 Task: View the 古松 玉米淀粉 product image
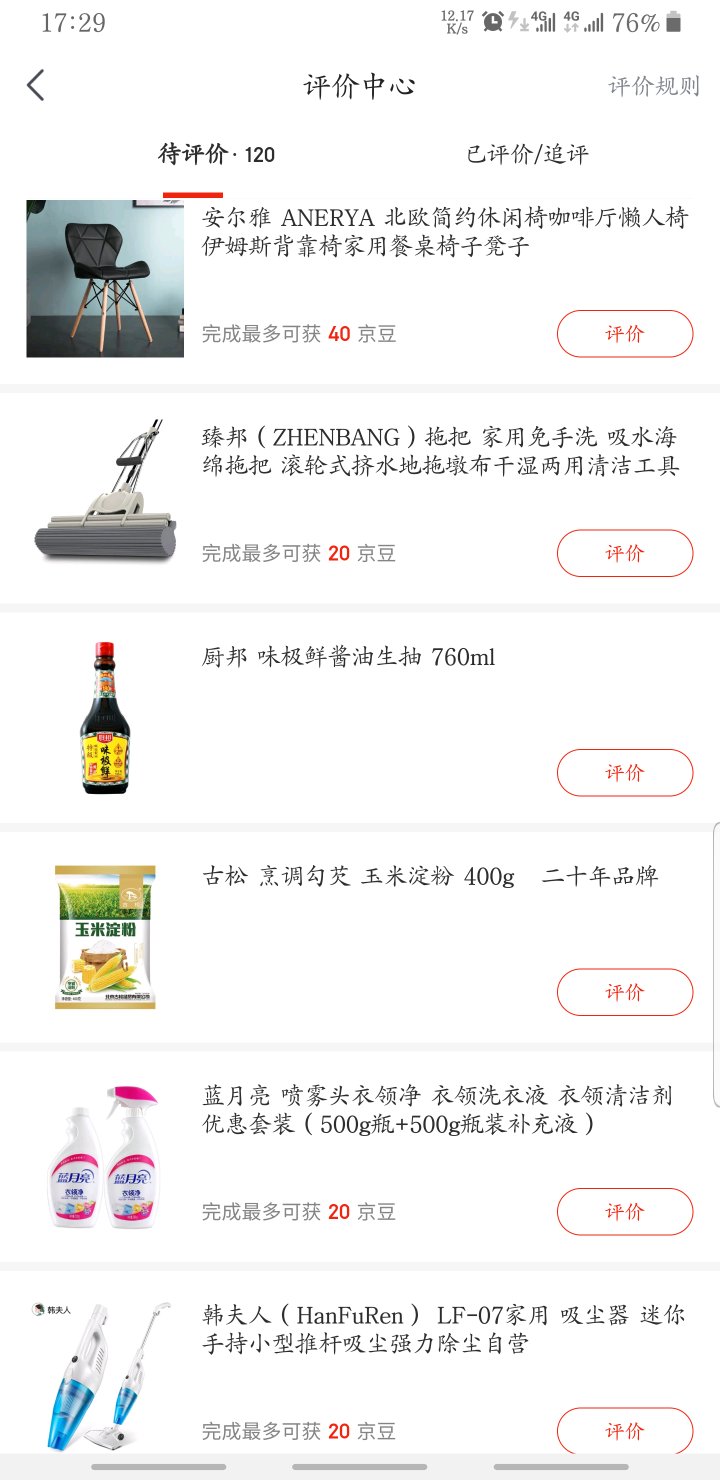coord(105,937)
